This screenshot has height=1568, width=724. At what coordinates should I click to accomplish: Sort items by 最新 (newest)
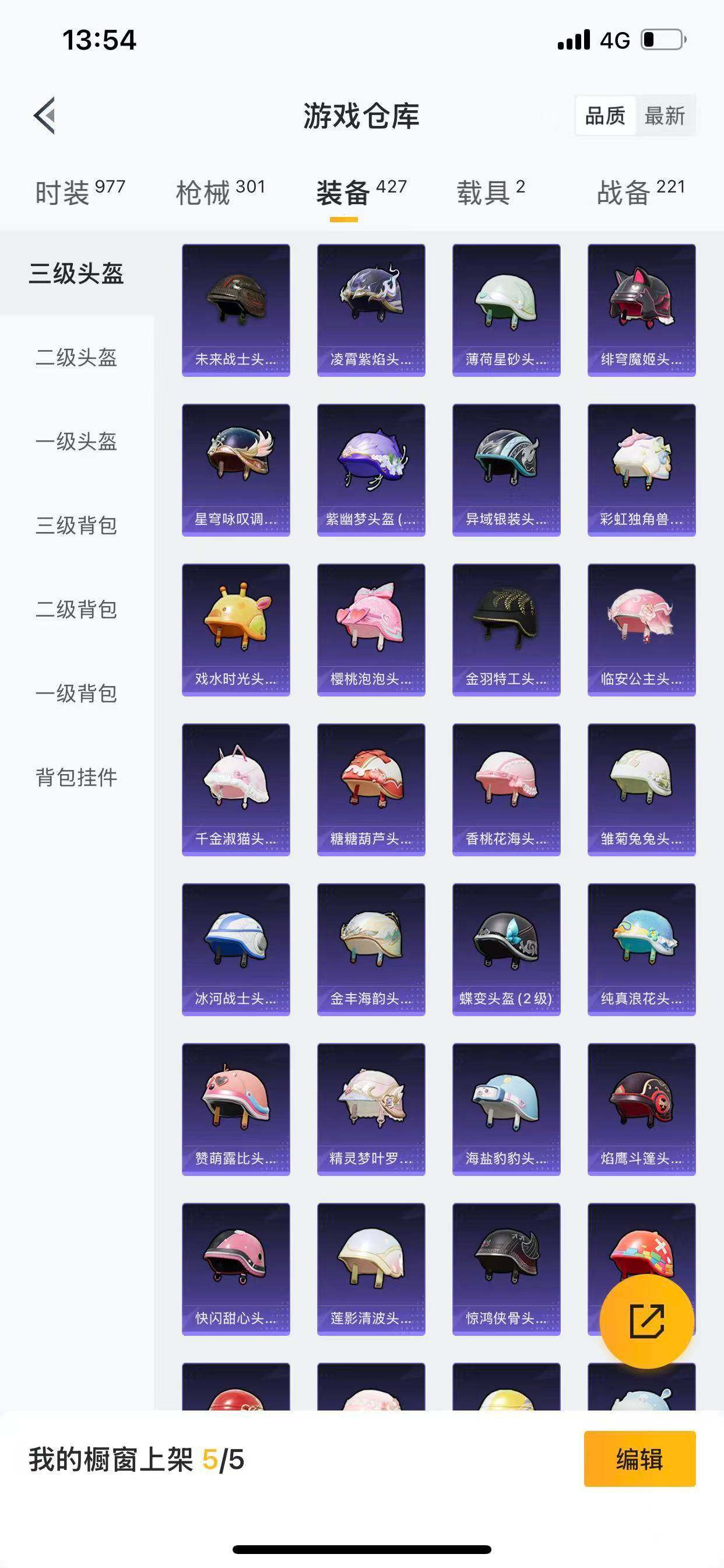[x=665, y=116]
